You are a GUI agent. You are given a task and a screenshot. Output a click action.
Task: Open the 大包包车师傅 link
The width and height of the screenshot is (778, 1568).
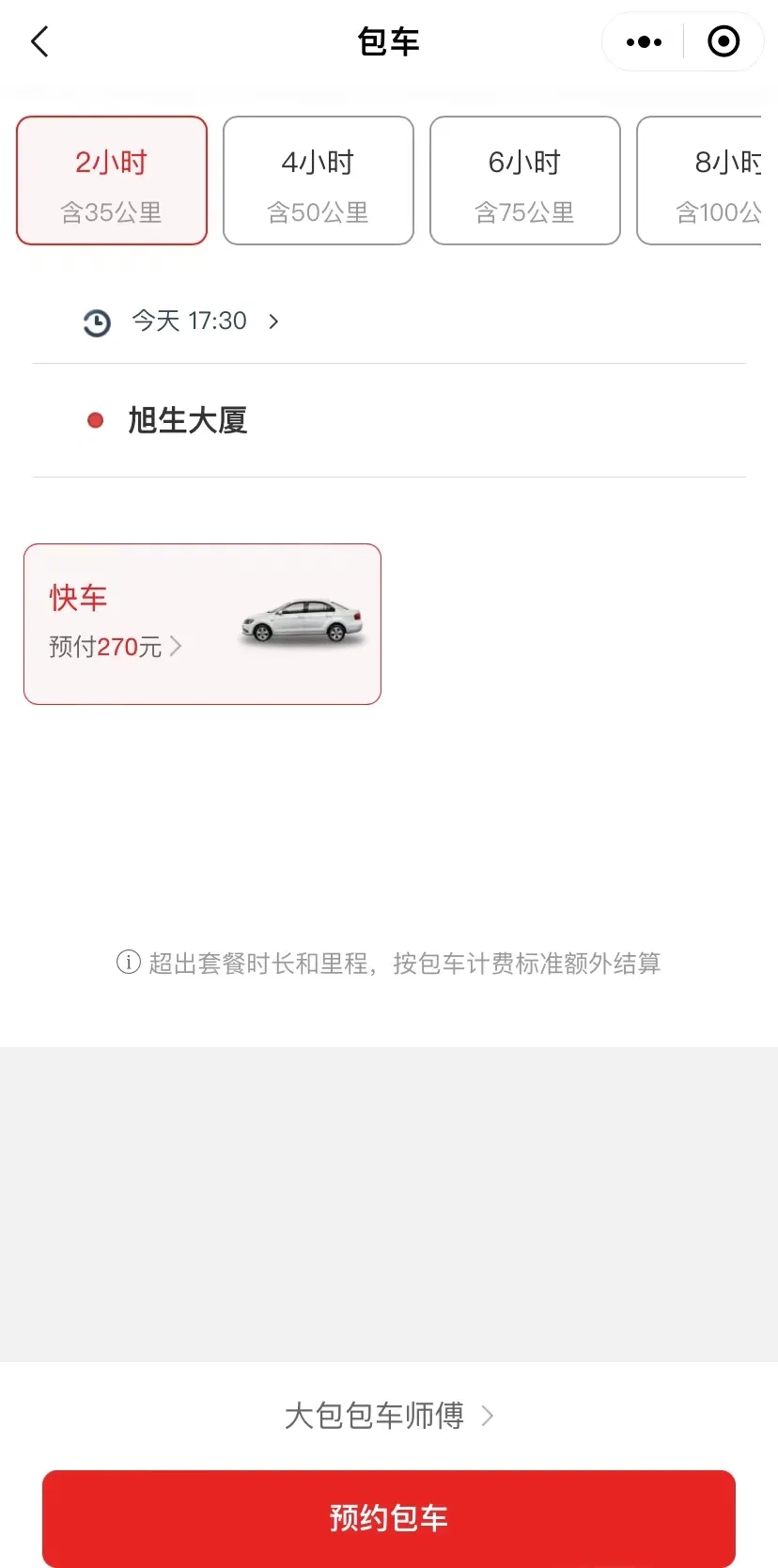pos(388,1416)
